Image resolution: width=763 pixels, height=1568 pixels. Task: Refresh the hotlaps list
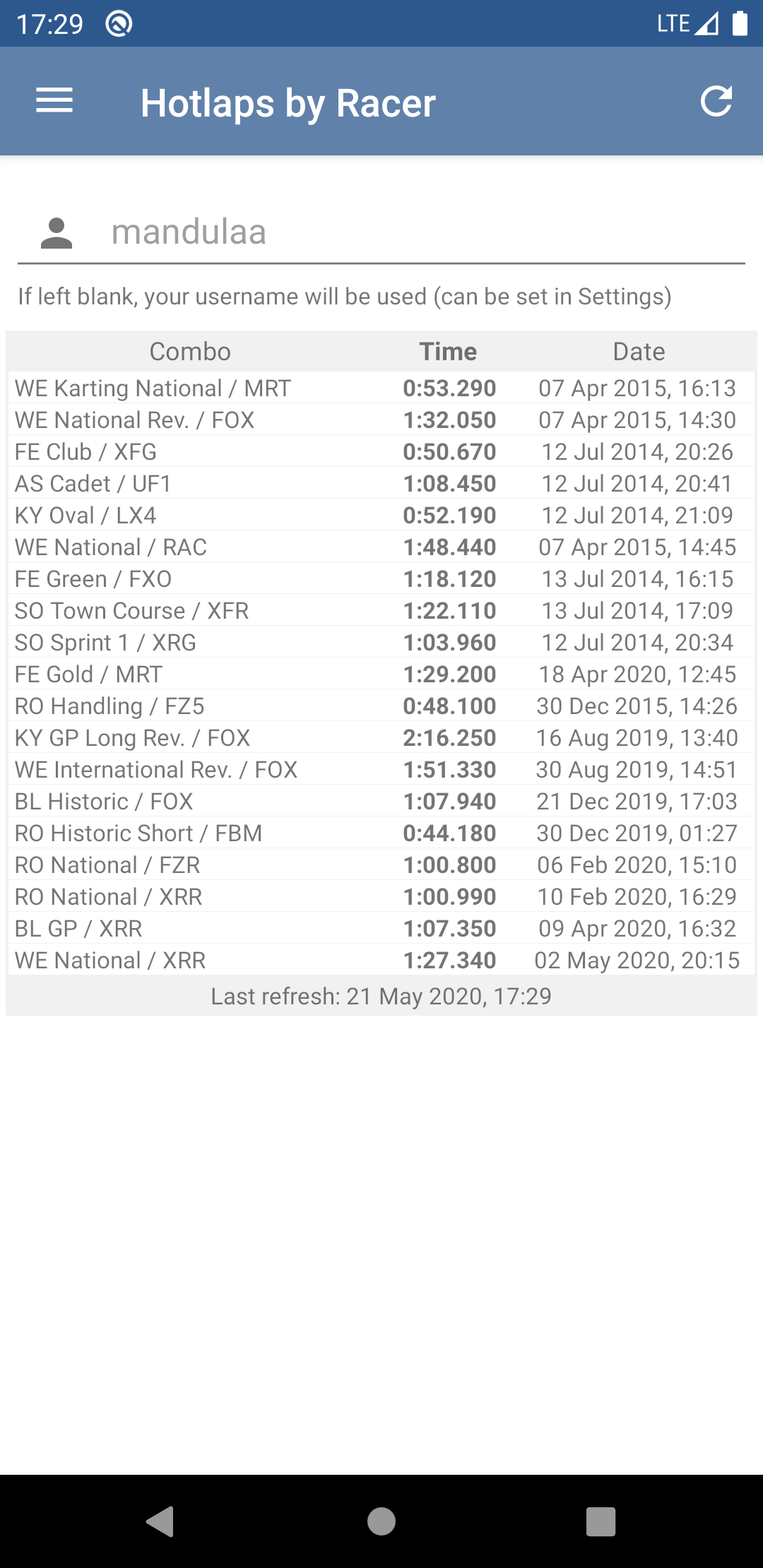coord(716,101)
